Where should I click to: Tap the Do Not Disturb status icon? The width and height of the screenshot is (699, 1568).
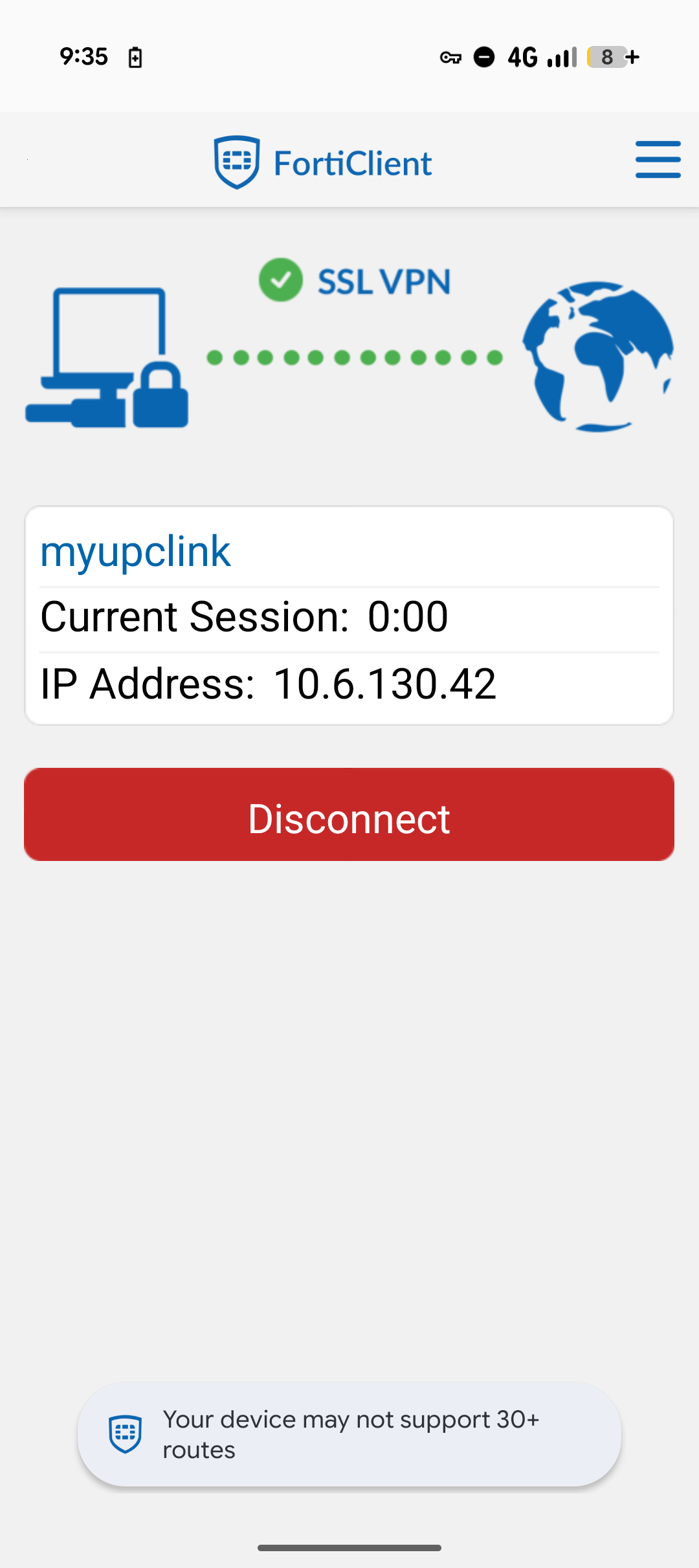click(x=483, y=57)
